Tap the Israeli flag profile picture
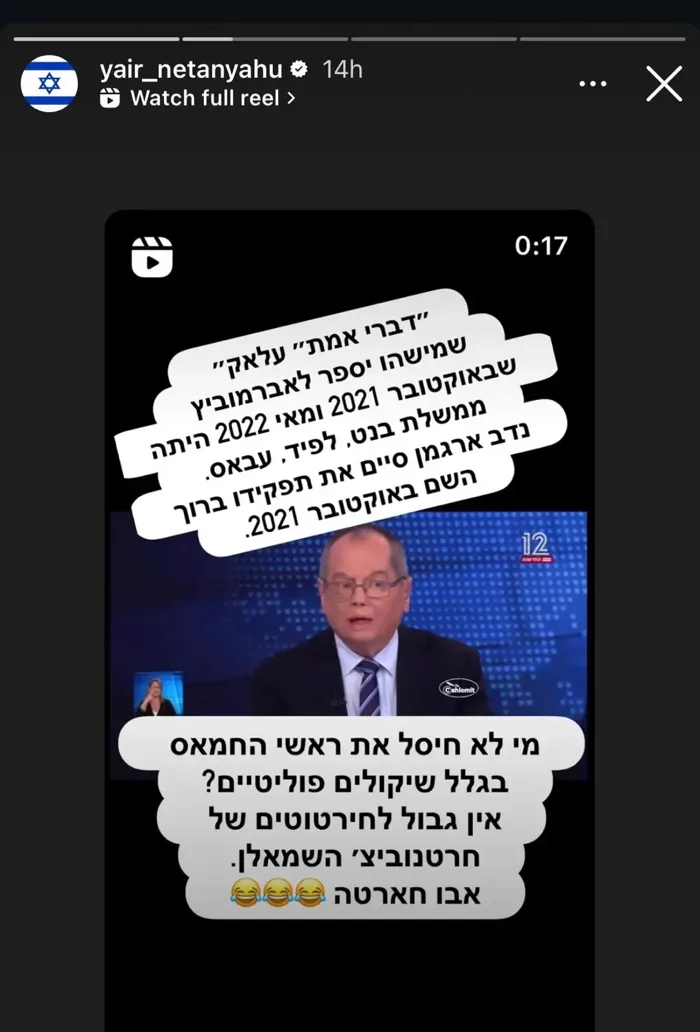Image resolution: width=700 pixels, height=1032 pixels. coord(49,83)
